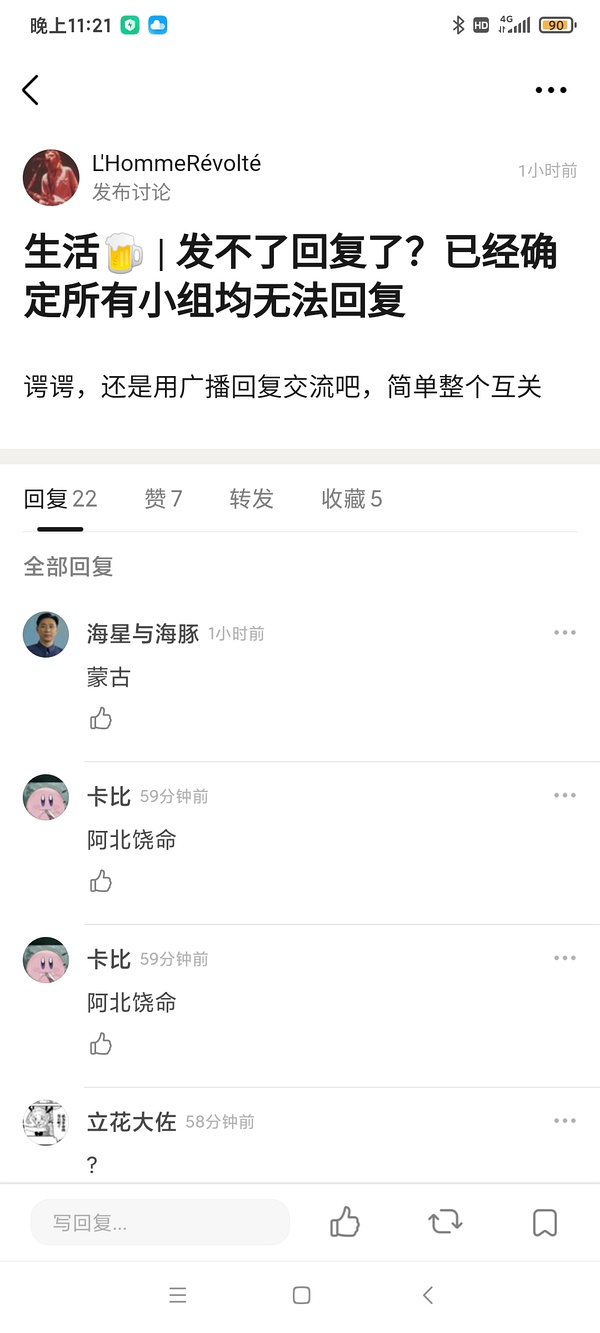600x1333 pixels.
Task: Select the 回复 22 tab
Action: coord(60,499)
